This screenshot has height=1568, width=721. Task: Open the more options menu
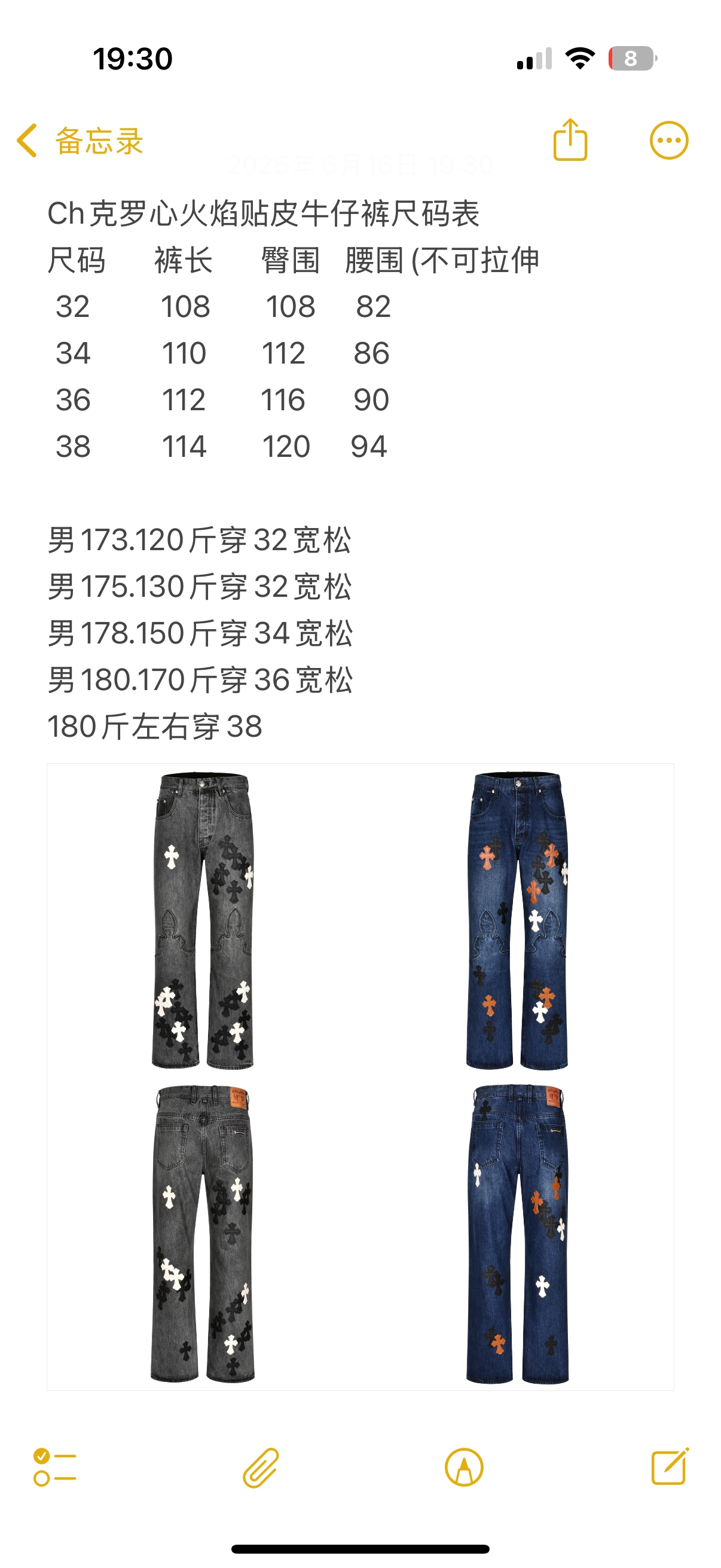668,141
